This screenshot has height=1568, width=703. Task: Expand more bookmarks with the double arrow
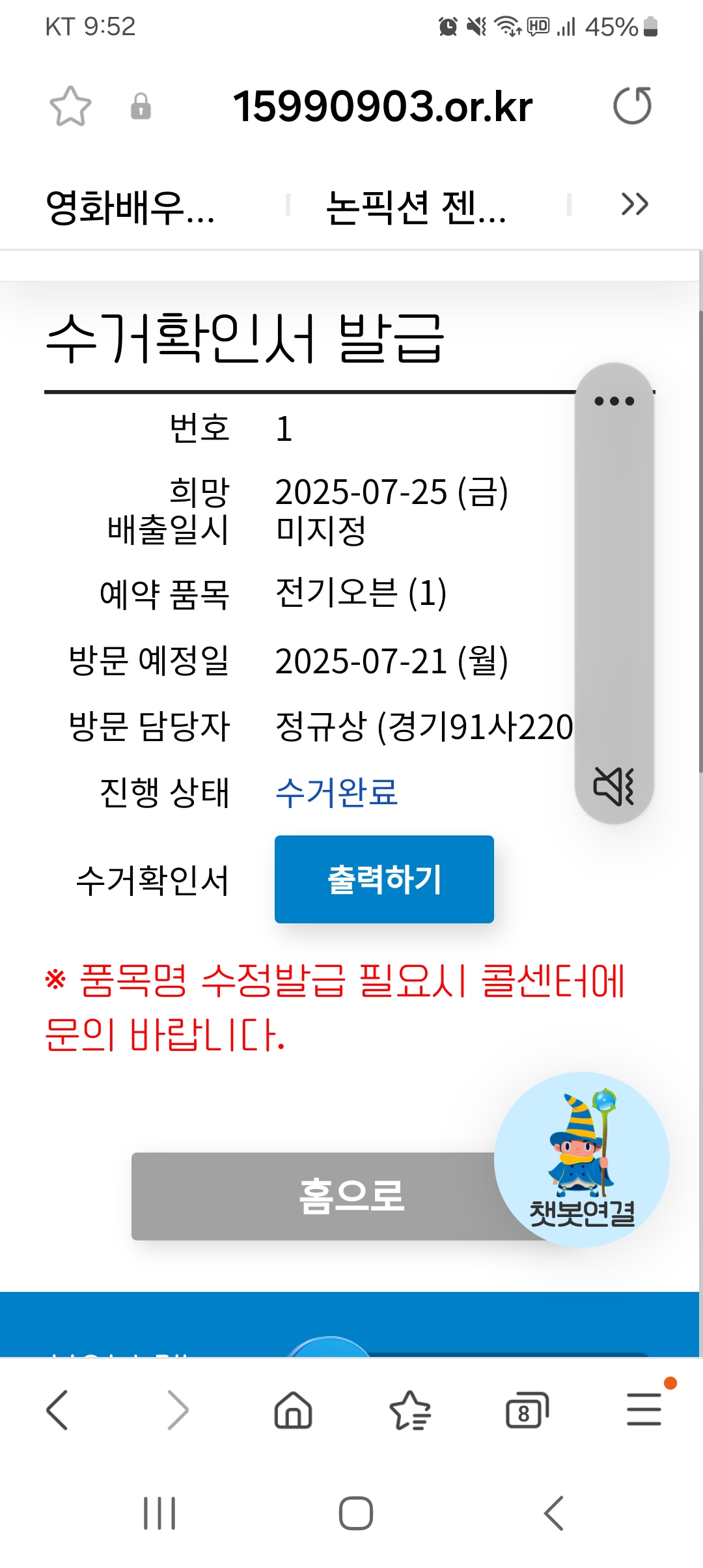tap(635, 204)
